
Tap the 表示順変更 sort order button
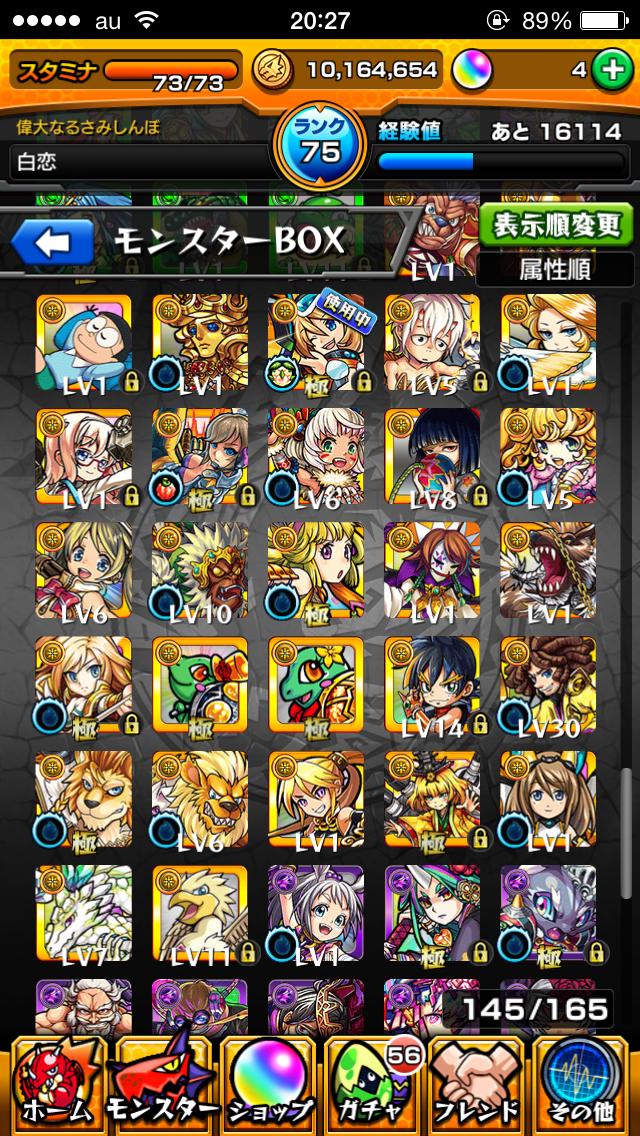(x=556, y=226)
